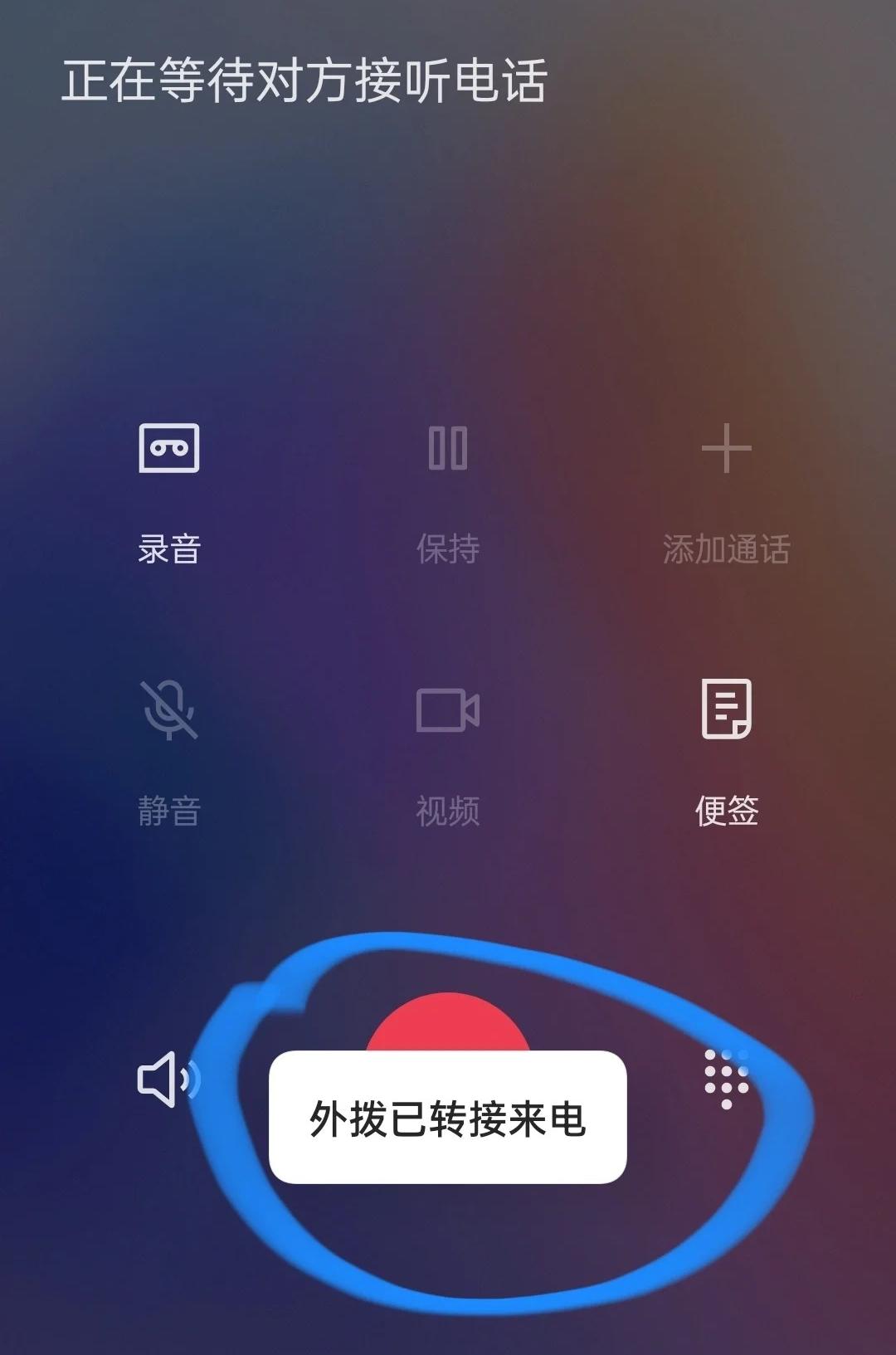Tap the 外拨已转接来电 notification
The height and width of the screenshot is (1355, 896).
[448, 1118]
